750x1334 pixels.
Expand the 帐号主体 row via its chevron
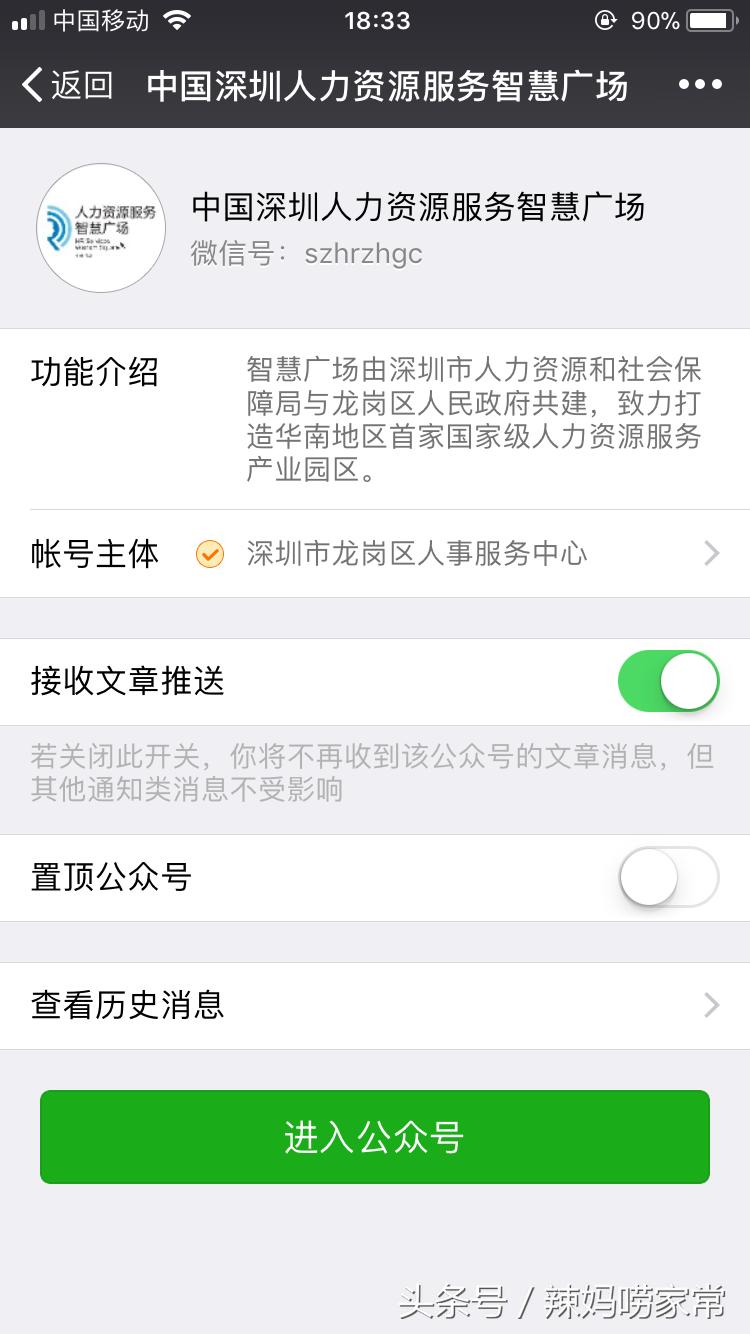coord(710,554)
